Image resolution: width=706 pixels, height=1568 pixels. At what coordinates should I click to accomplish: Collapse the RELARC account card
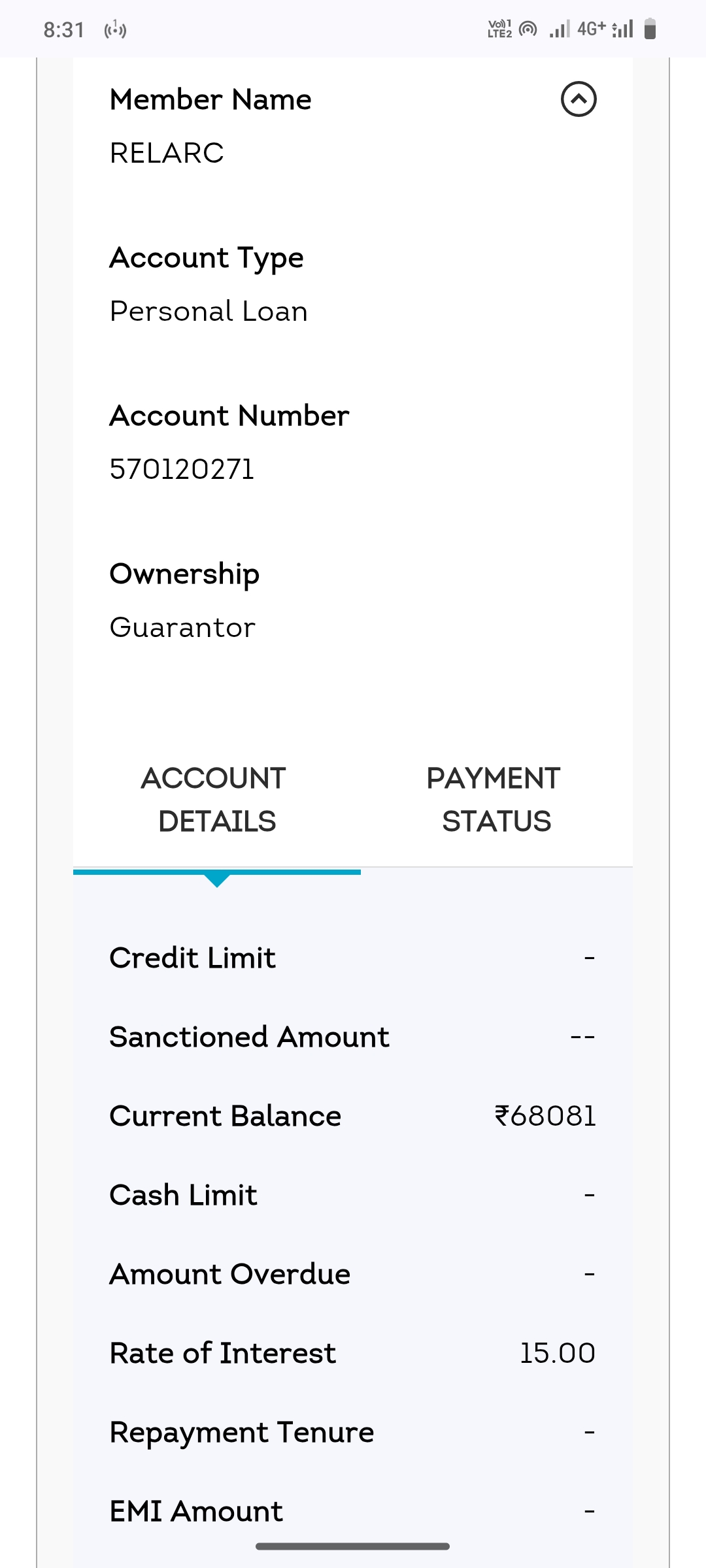coord(579,99)
